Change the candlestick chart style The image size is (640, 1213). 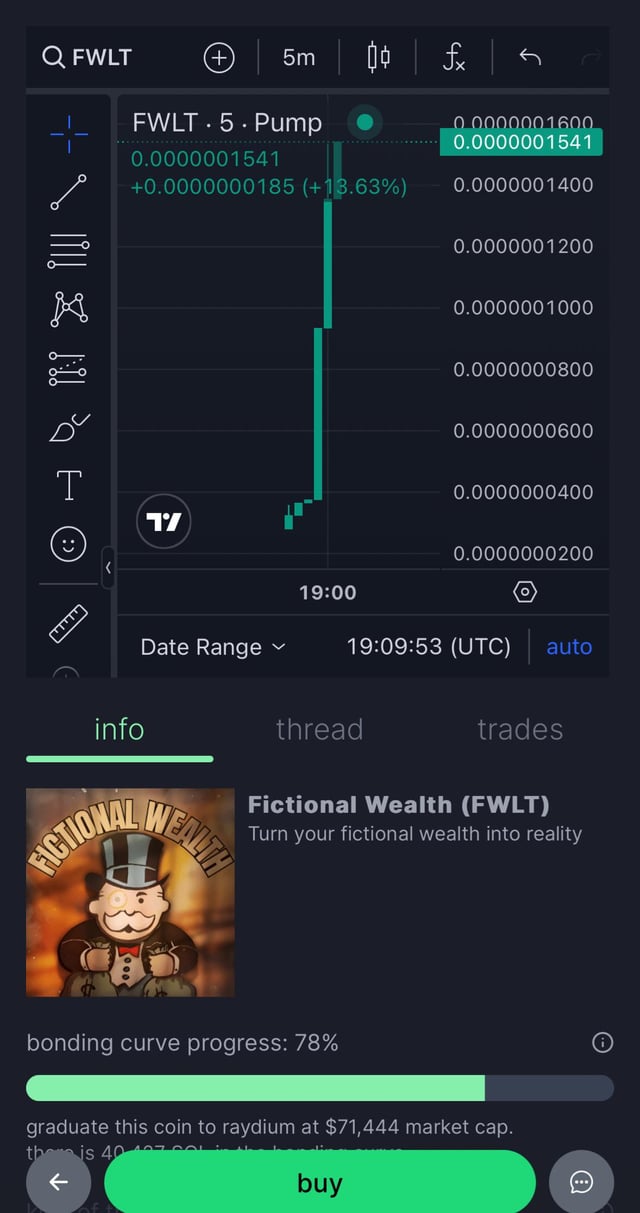(378, 57)
